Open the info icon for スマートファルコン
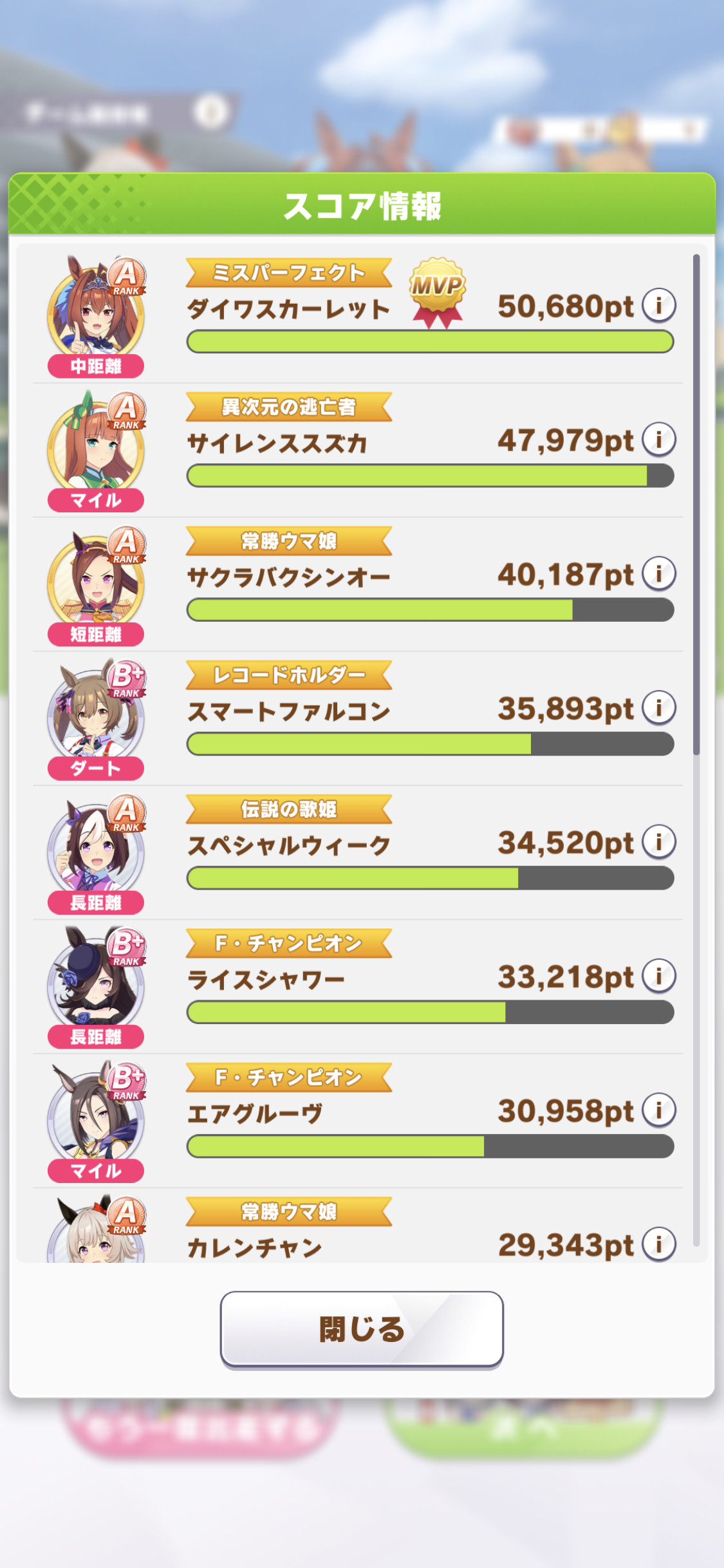 [x=659, y=707]
